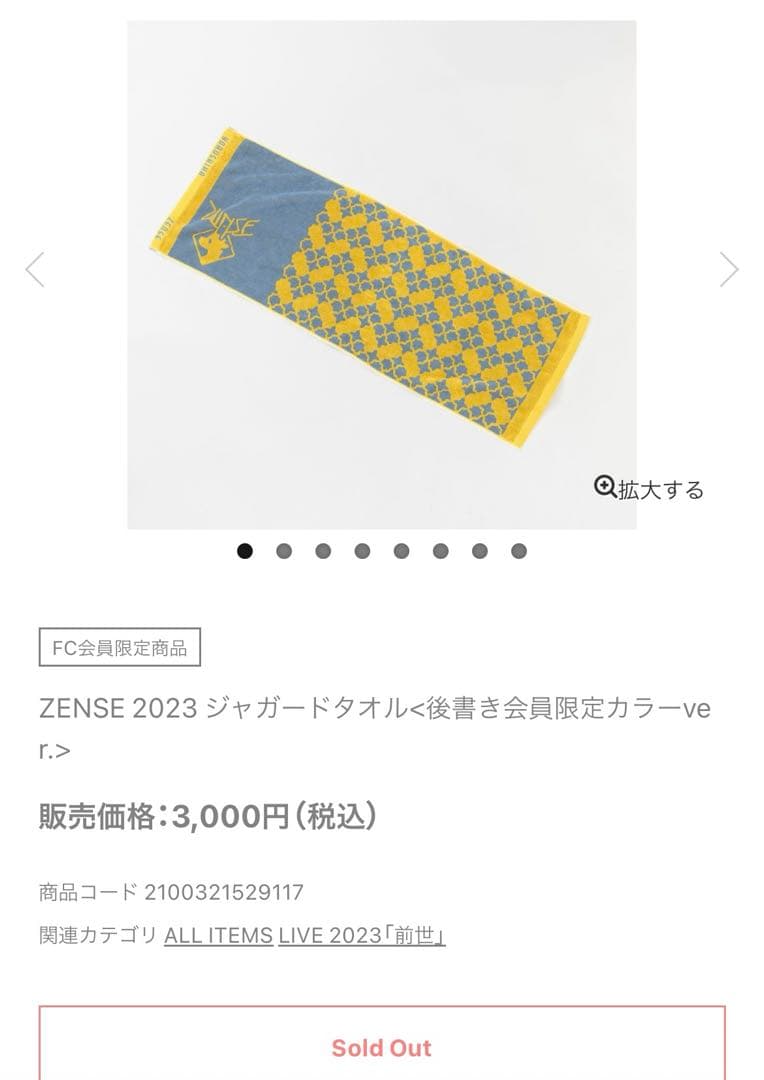Image resolution: width=764 pixels, height=1080 pixels.
Task: Click the third carousel dot indicator
Action: point(321,549)
